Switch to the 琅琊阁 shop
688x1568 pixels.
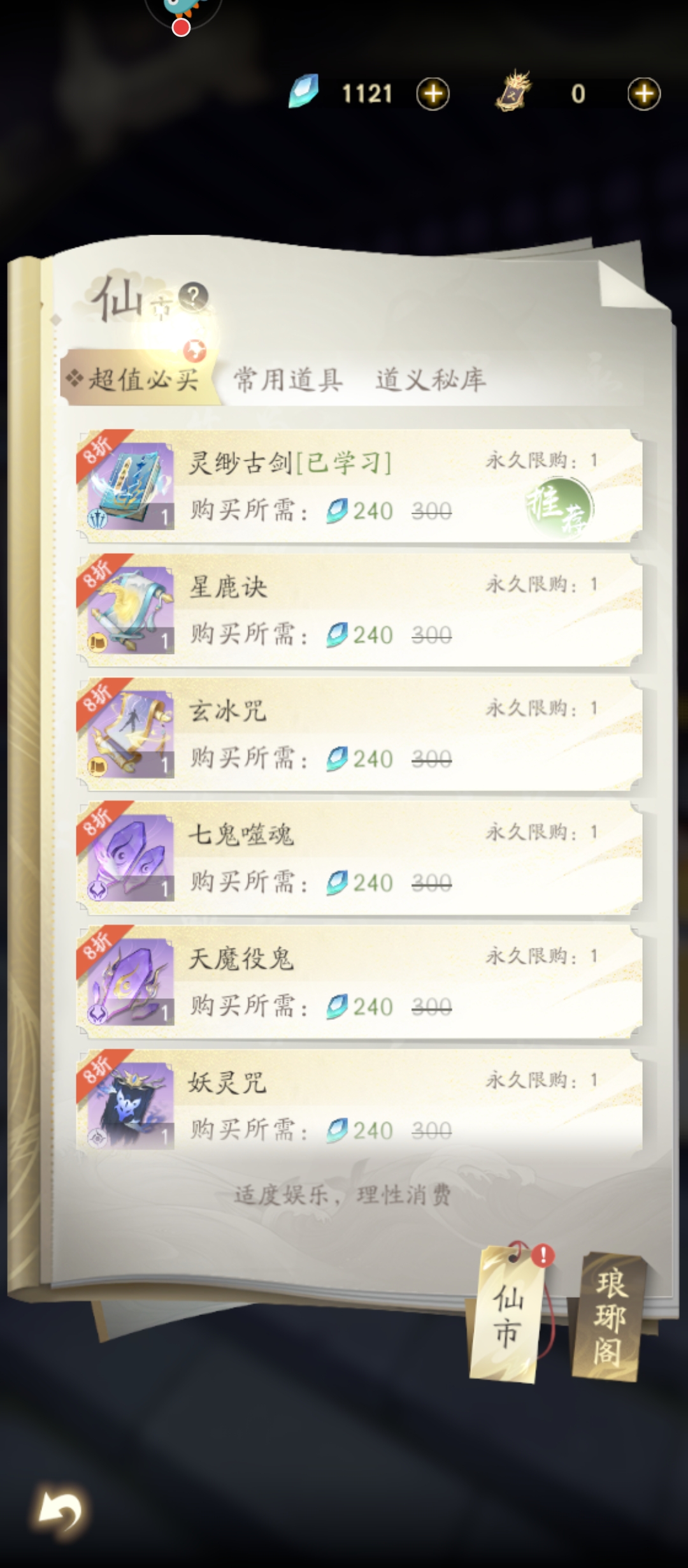click(x=609, y=1318)
